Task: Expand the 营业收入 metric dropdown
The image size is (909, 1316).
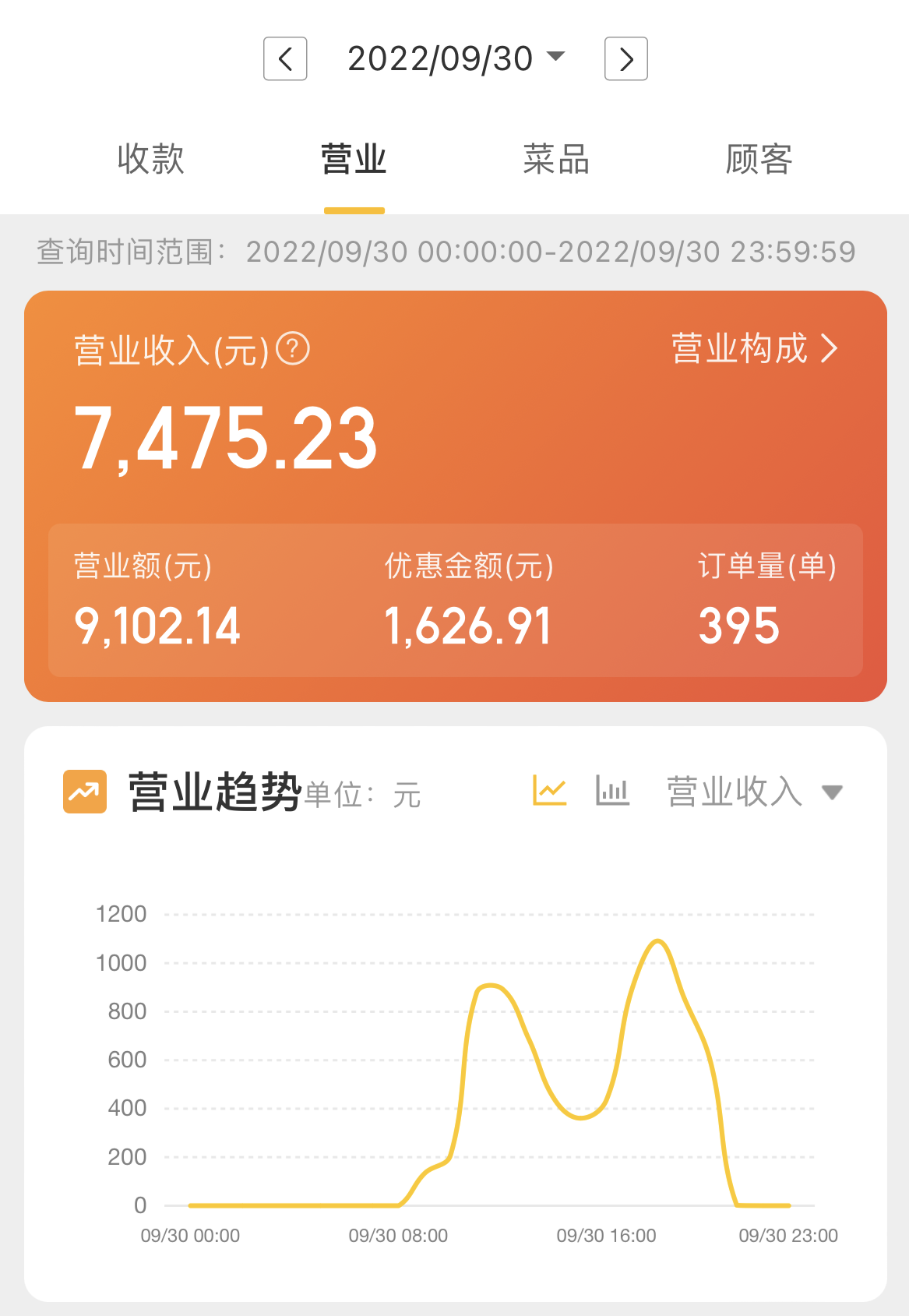Action: 754,792
